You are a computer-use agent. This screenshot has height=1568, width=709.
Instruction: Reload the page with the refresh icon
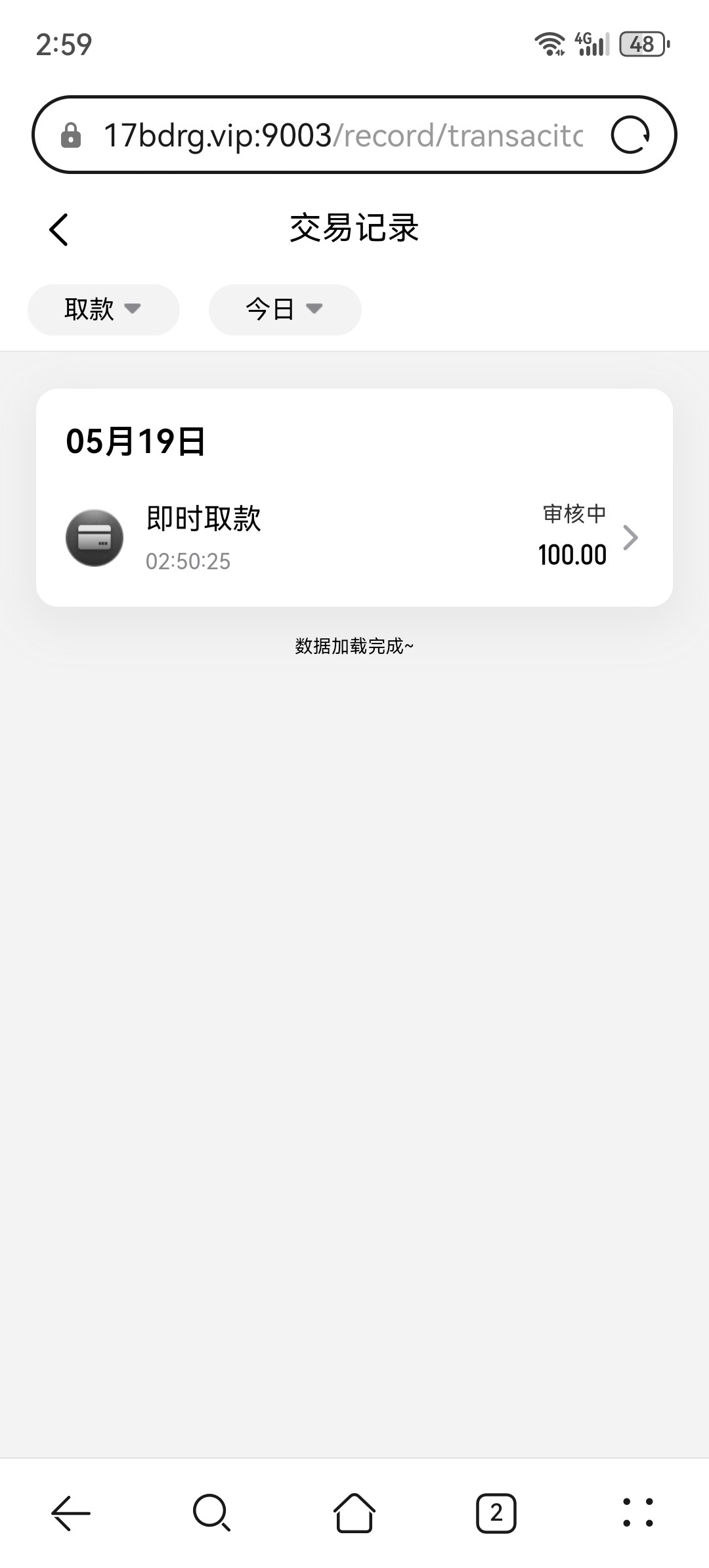(630, 135)
